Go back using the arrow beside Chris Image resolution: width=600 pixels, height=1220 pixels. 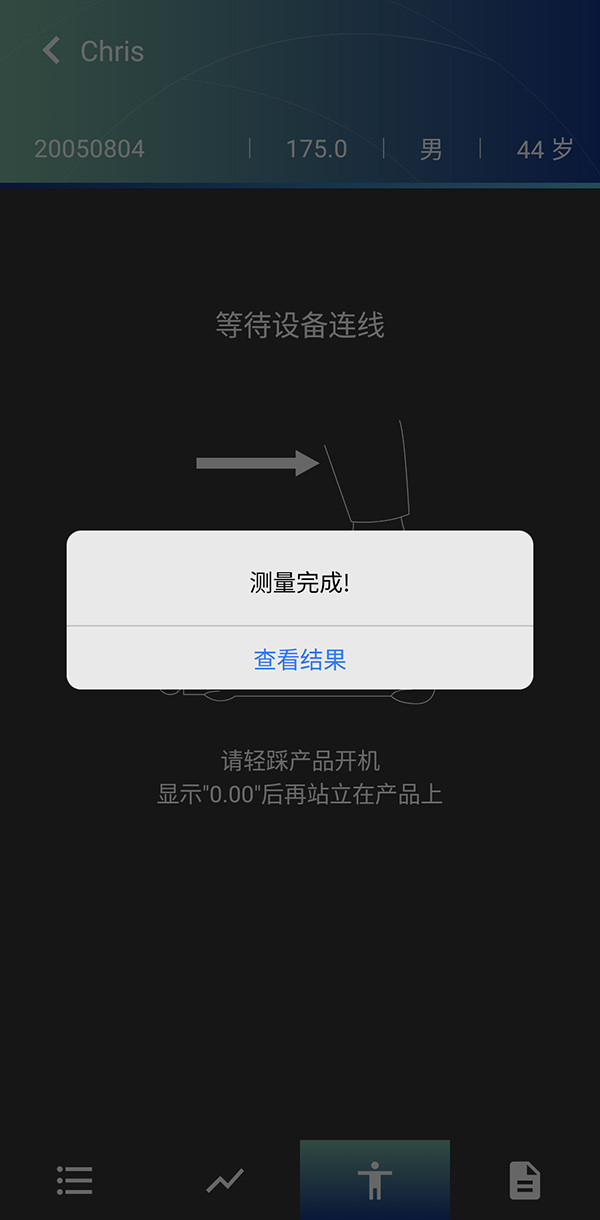(51, 50)
